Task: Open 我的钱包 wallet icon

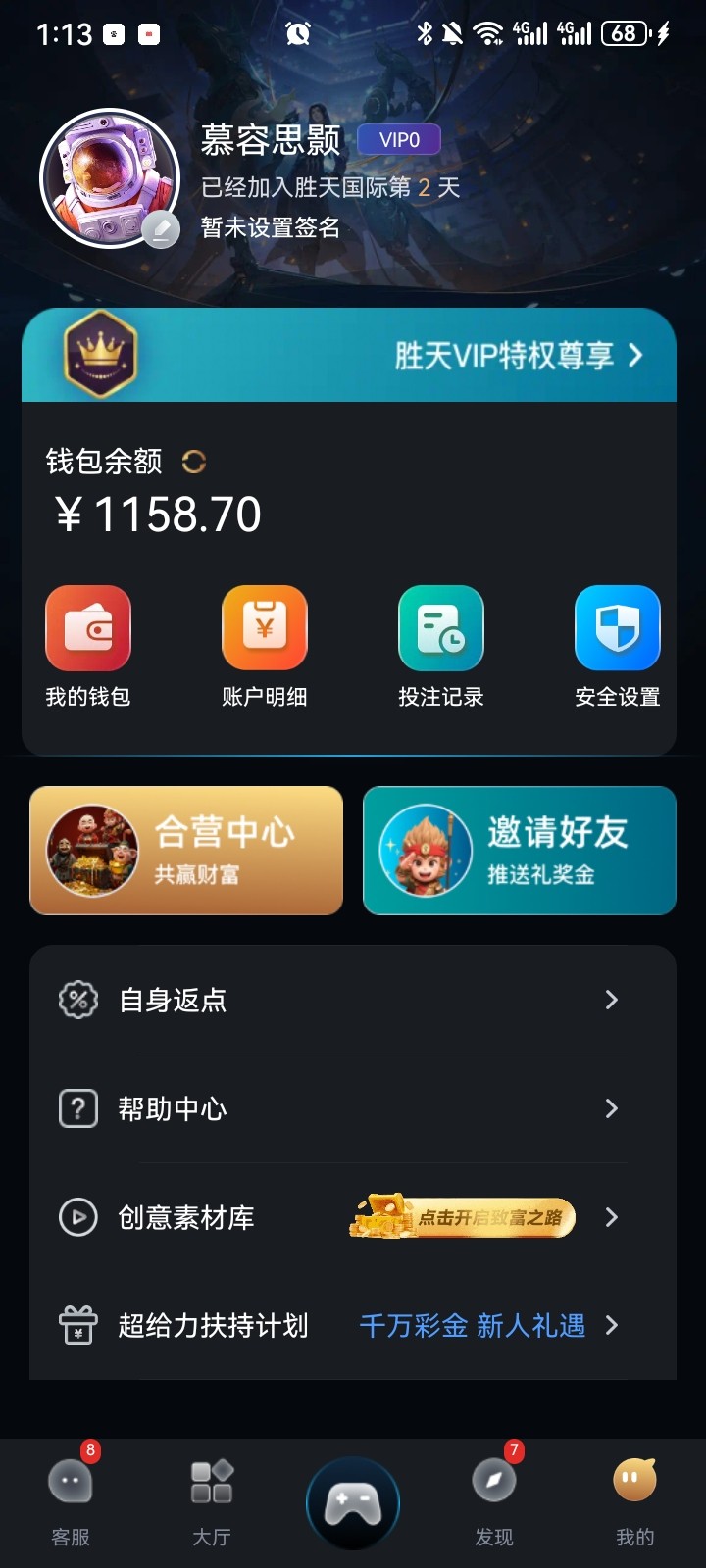Action: 88,627
